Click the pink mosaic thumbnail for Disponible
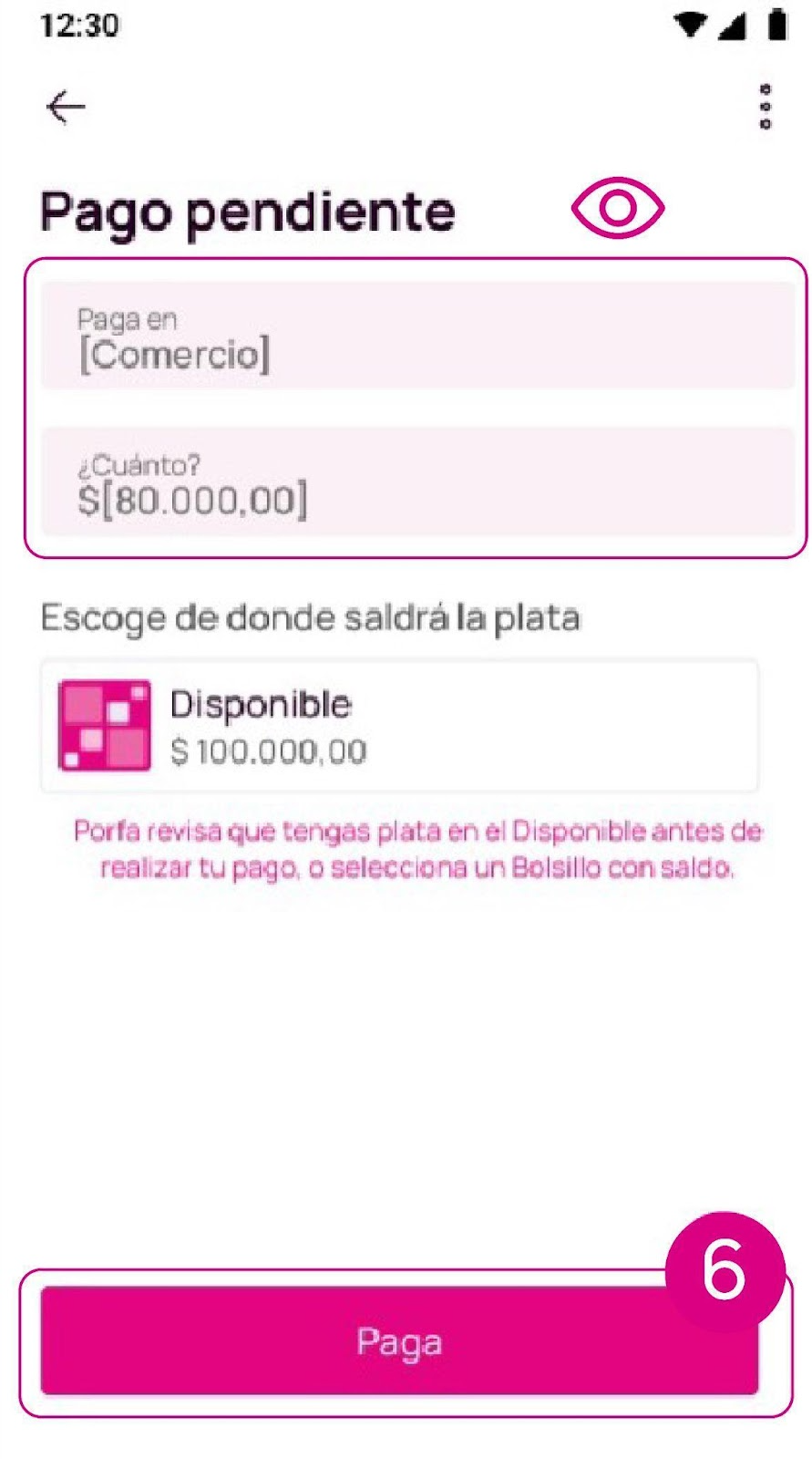 coord(102,725)
